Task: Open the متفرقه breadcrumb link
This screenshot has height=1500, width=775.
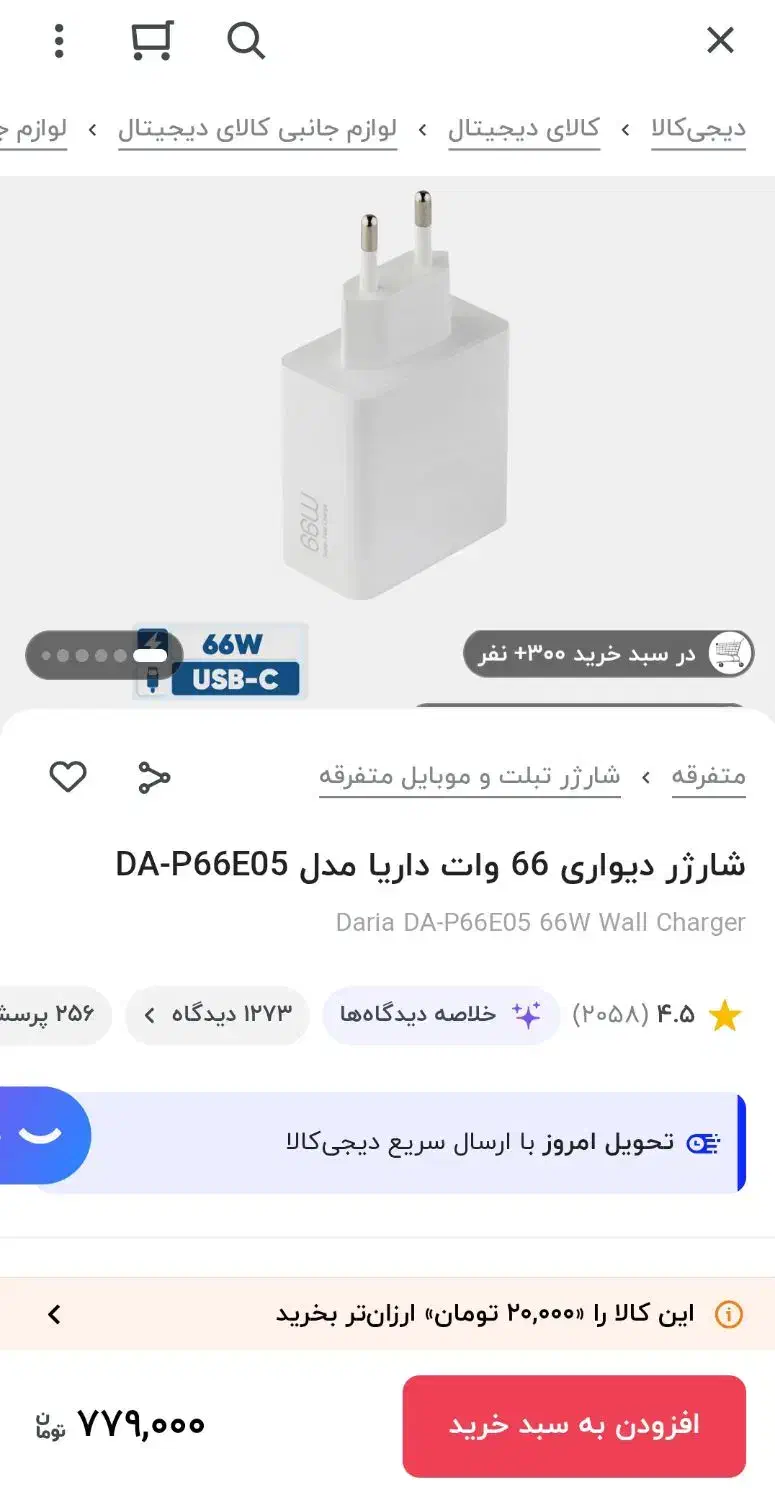Action: point(710,775)
